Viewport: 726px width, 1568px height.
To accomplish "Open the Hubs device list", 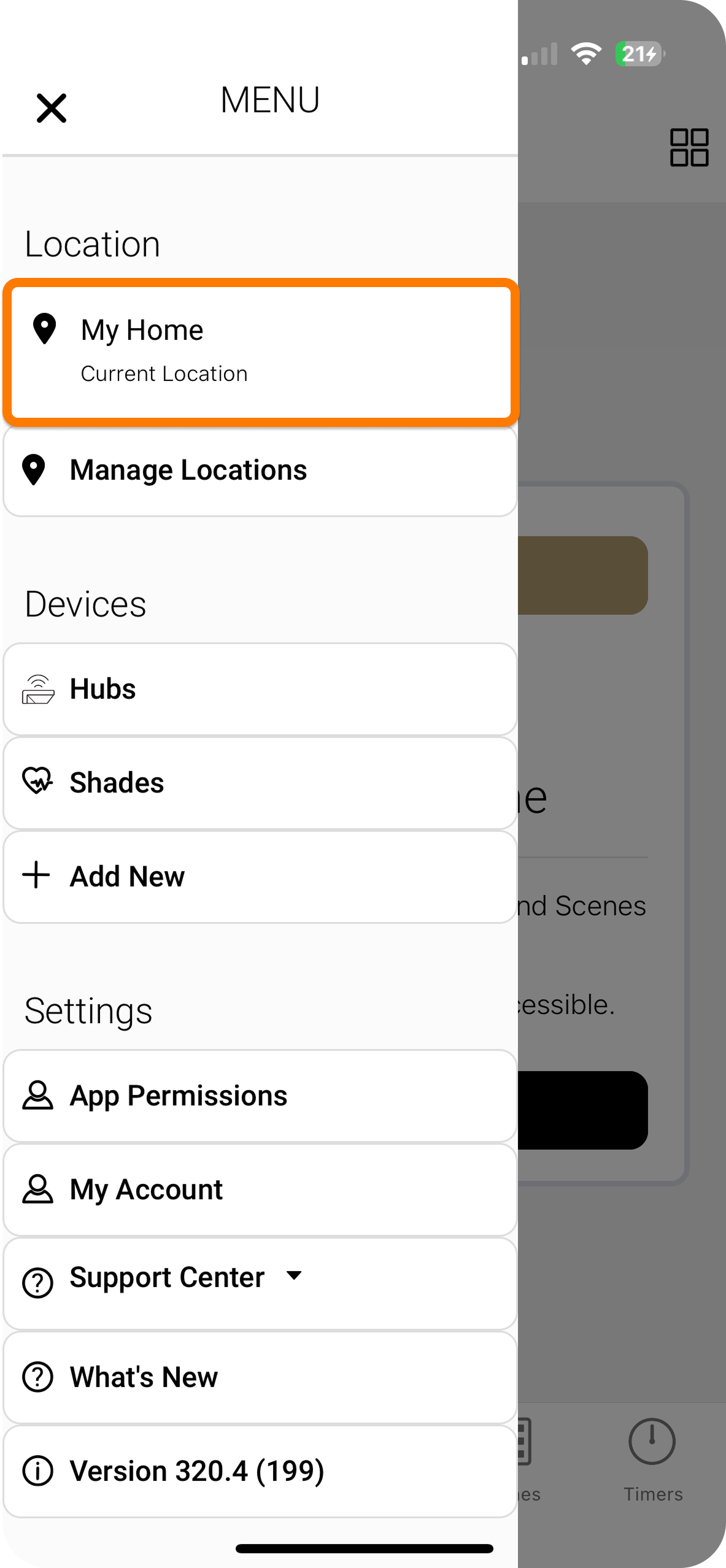I will click(x=260, y=689).
